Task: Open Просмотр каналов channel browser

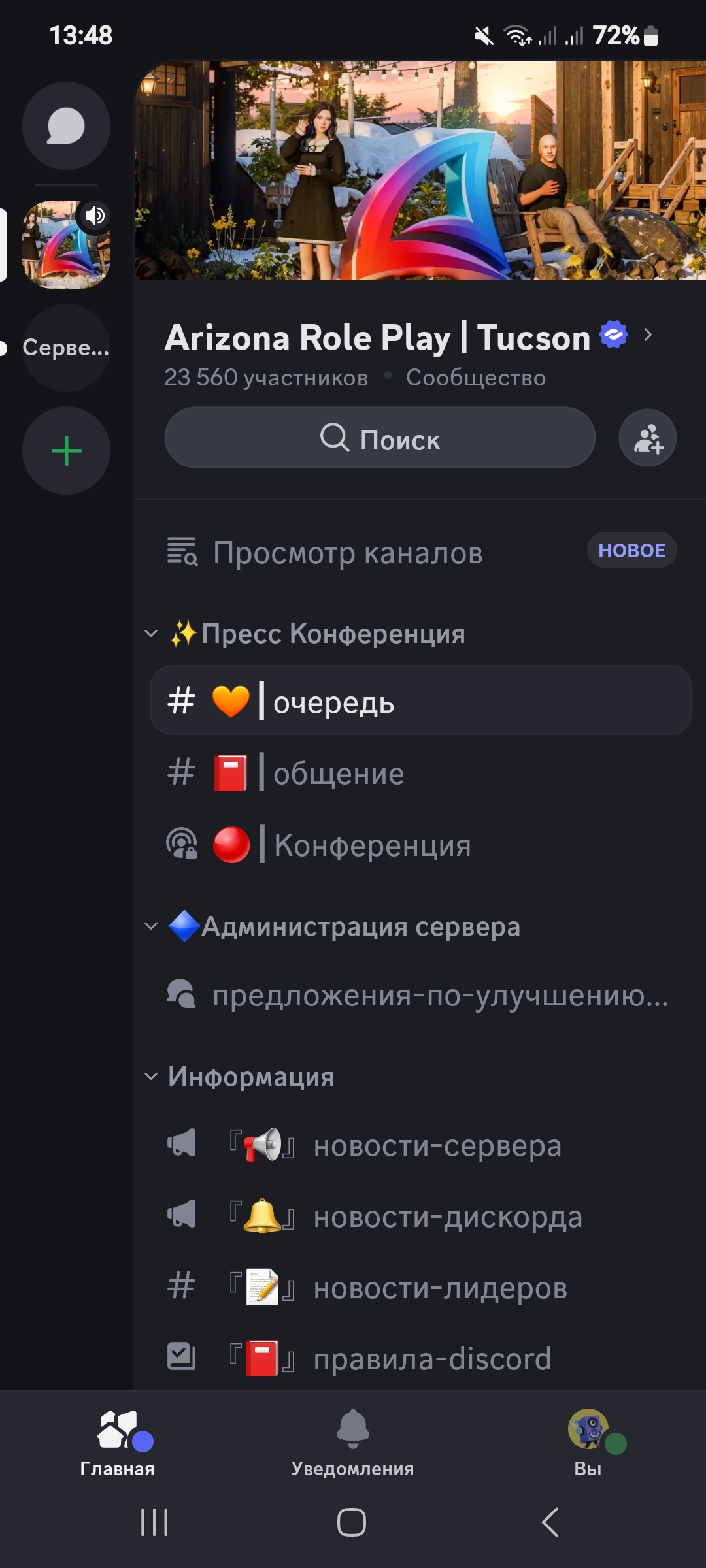Action: [x=348, y=553]
